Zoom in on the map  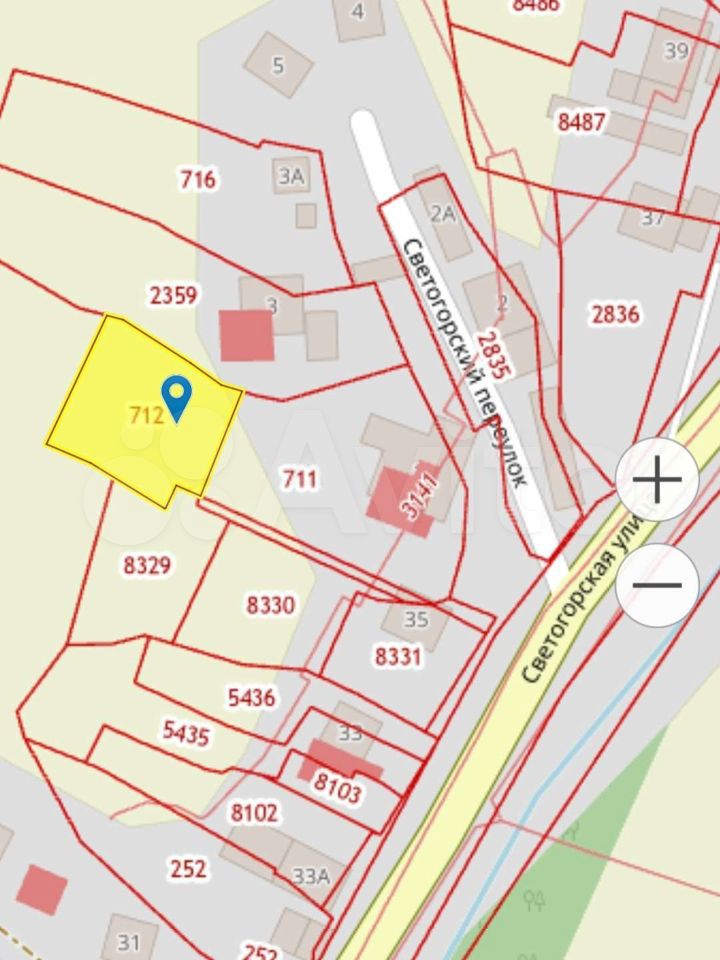coord(657,481)
